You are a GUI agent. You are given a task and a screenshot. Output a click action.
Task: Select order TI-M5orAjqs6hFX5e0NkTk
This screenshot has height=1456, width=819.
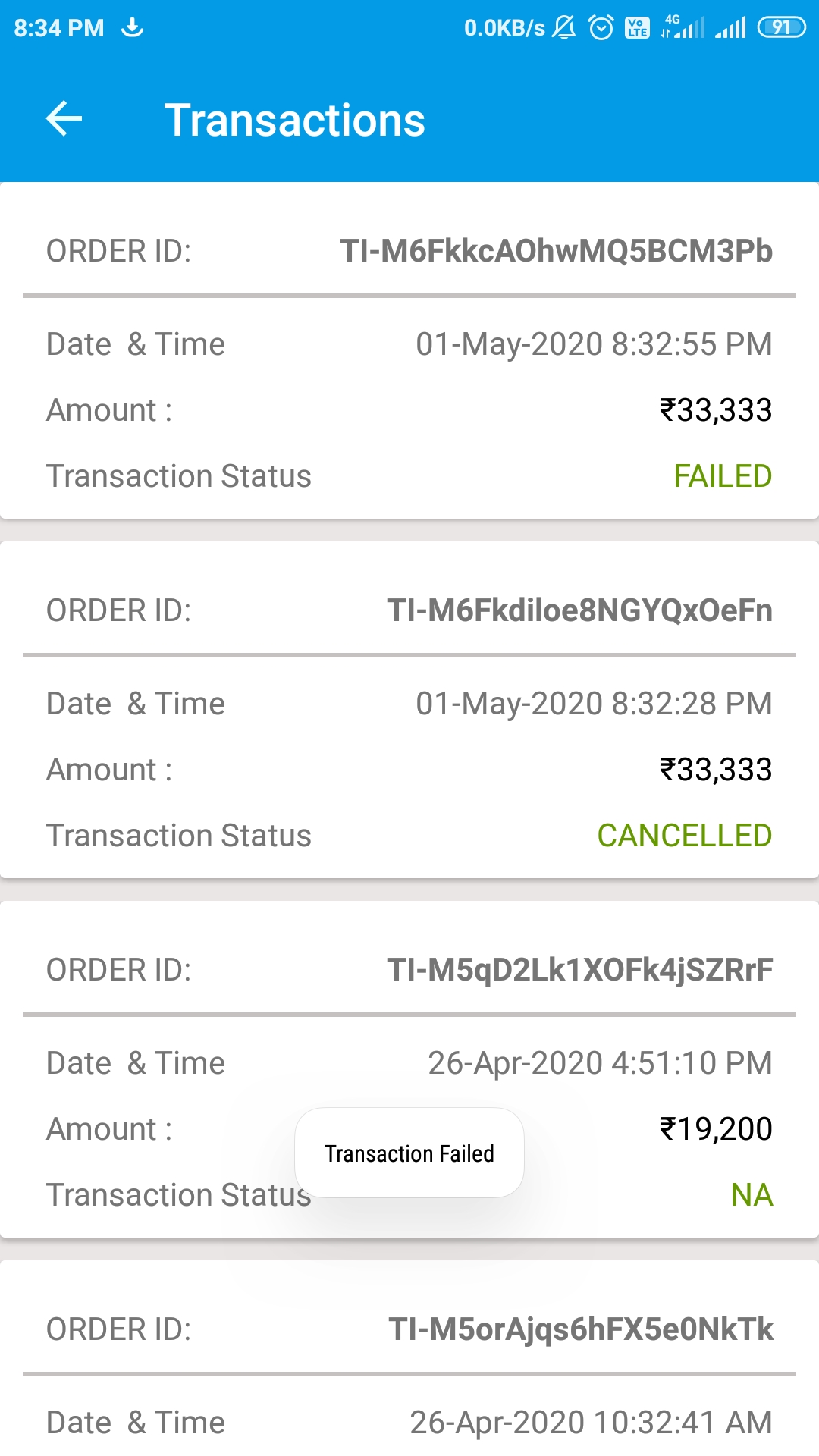pyautogui.click(x=409, y=1357)
